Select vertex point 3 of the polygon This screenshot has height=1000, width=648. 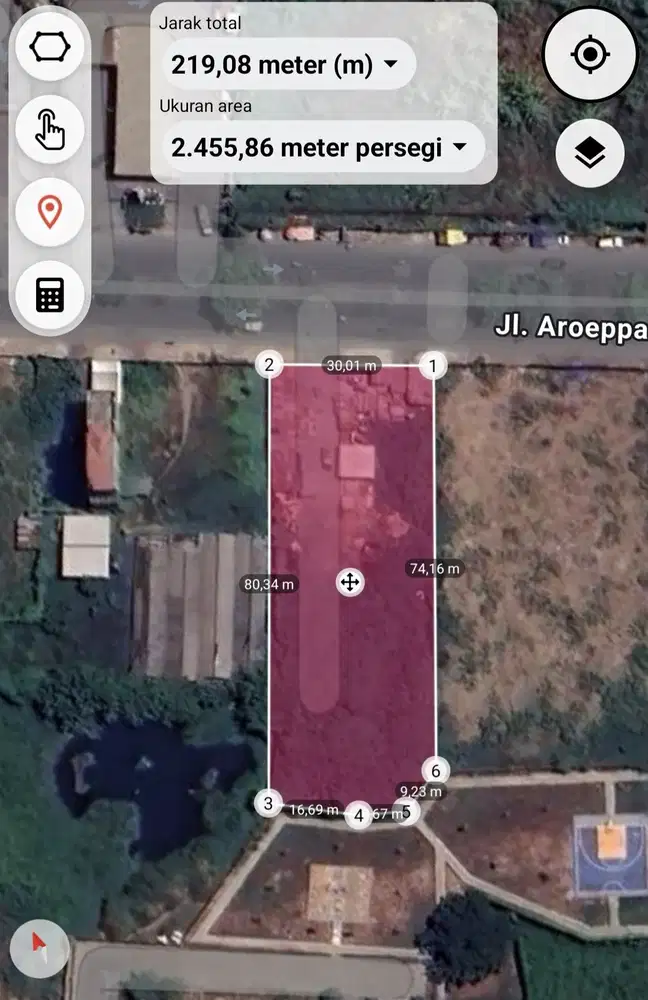point(267,802)
